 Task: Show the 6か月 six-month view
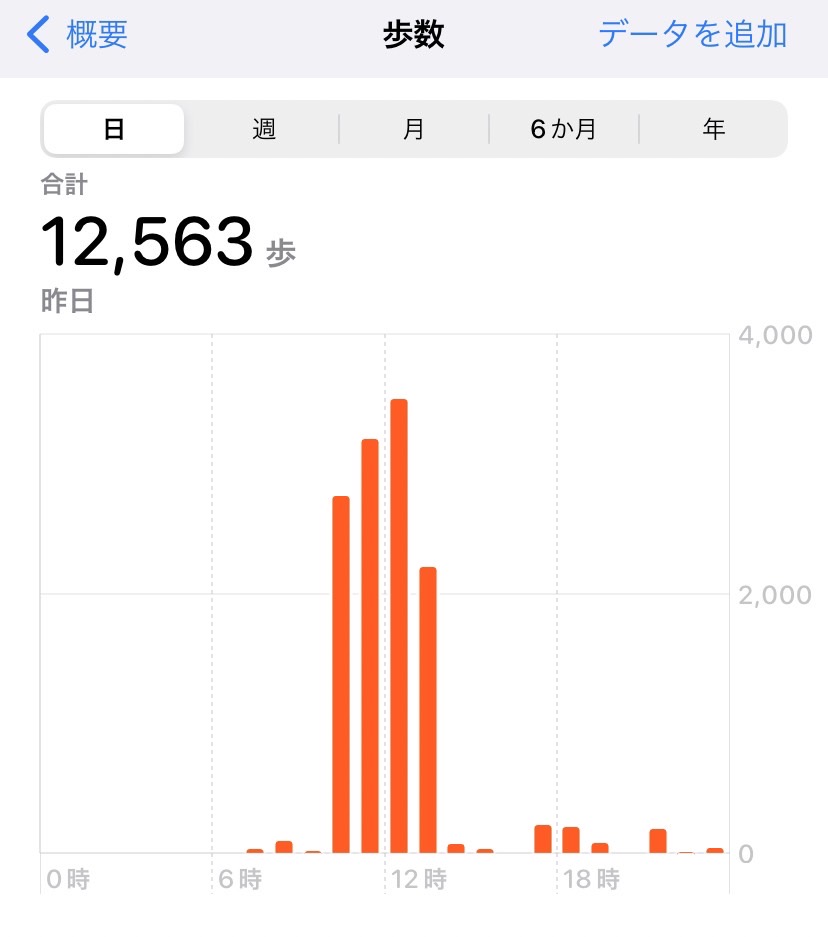click(x=563, y=129)
